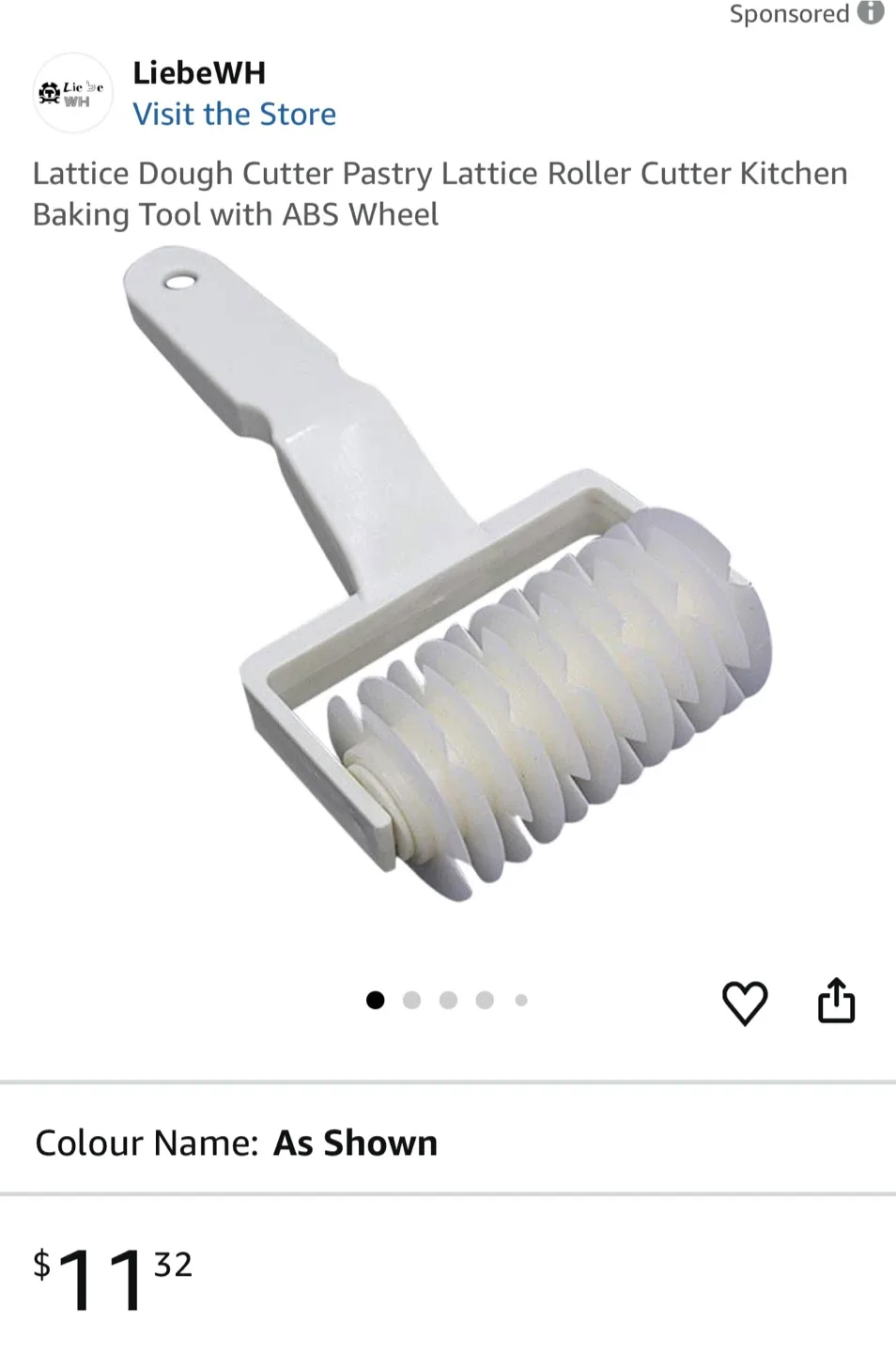Open the Visit the Store link
896x1353 pixels.
(234, 114)
